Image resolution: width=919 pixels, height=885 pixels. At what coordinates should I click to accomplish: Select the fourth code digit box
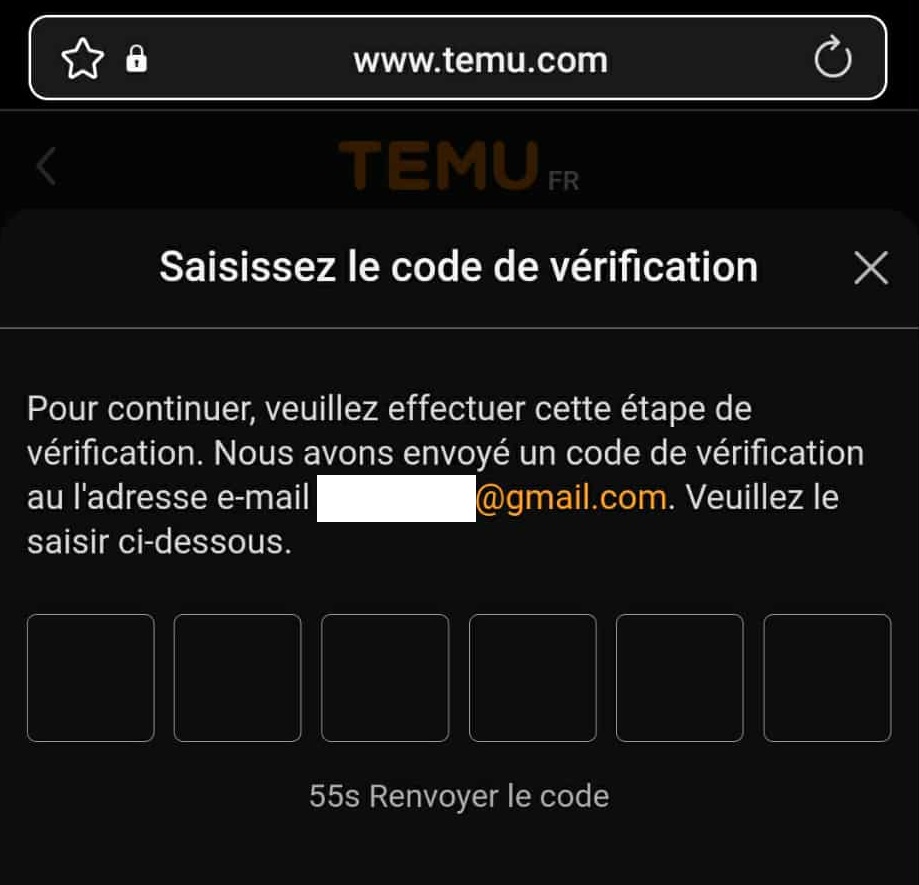pyautogui.click(x=532, y=678)
